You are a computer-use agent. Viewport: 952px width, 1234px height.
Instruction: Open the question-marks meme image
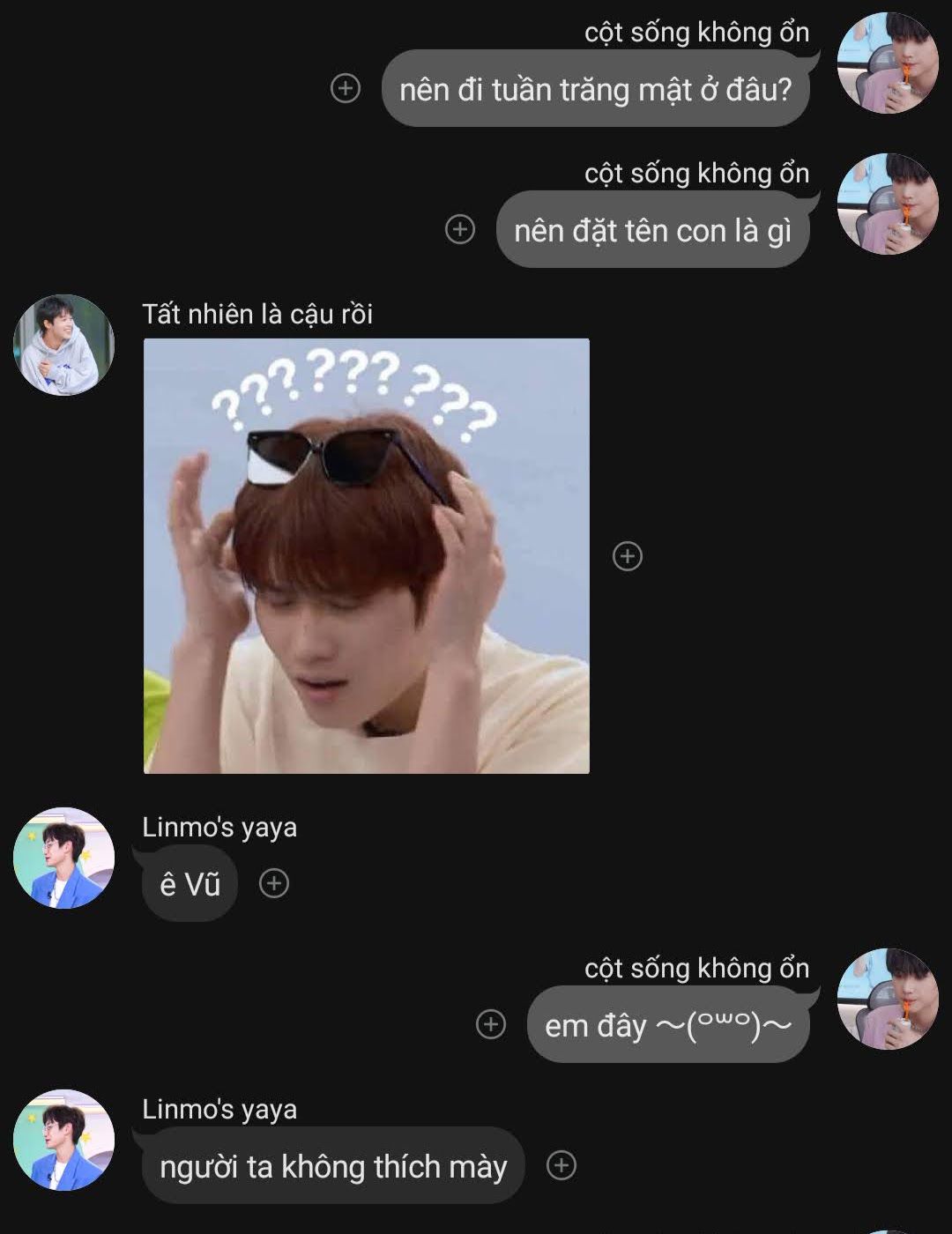tap(367, 556)
